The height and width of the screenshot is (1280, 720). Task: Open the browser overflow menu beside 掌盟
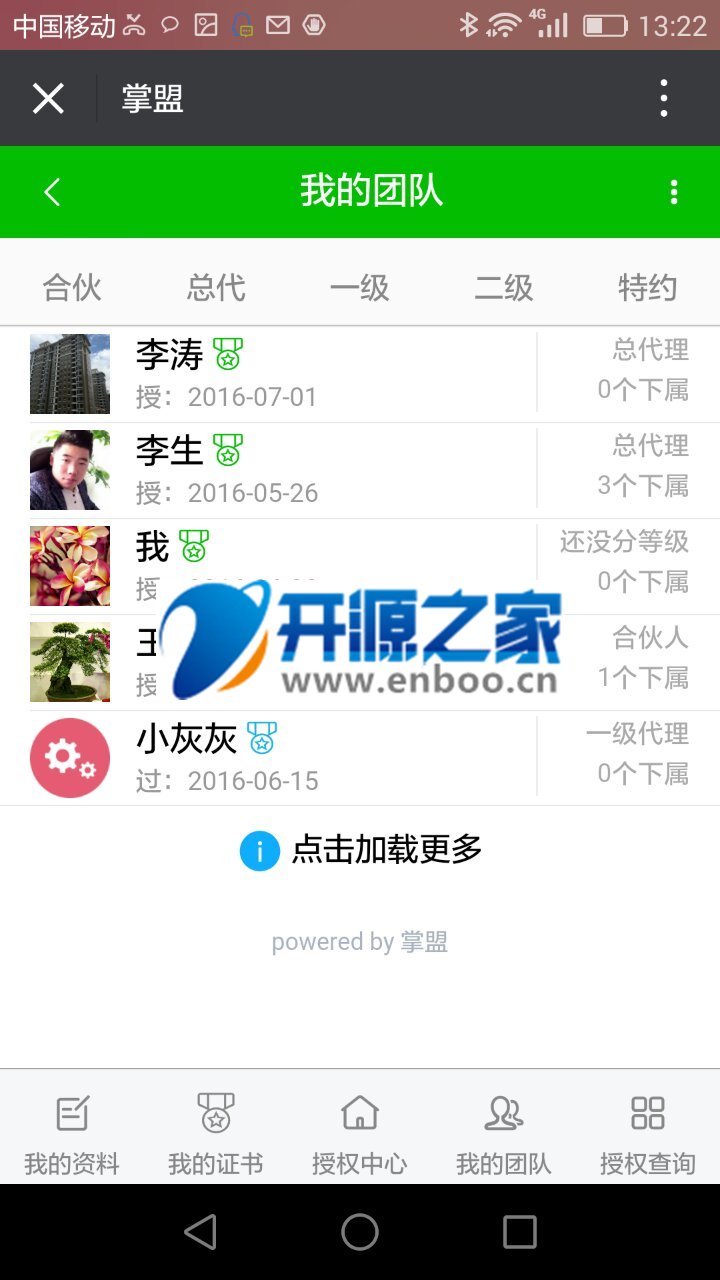[x=664, y=99]
